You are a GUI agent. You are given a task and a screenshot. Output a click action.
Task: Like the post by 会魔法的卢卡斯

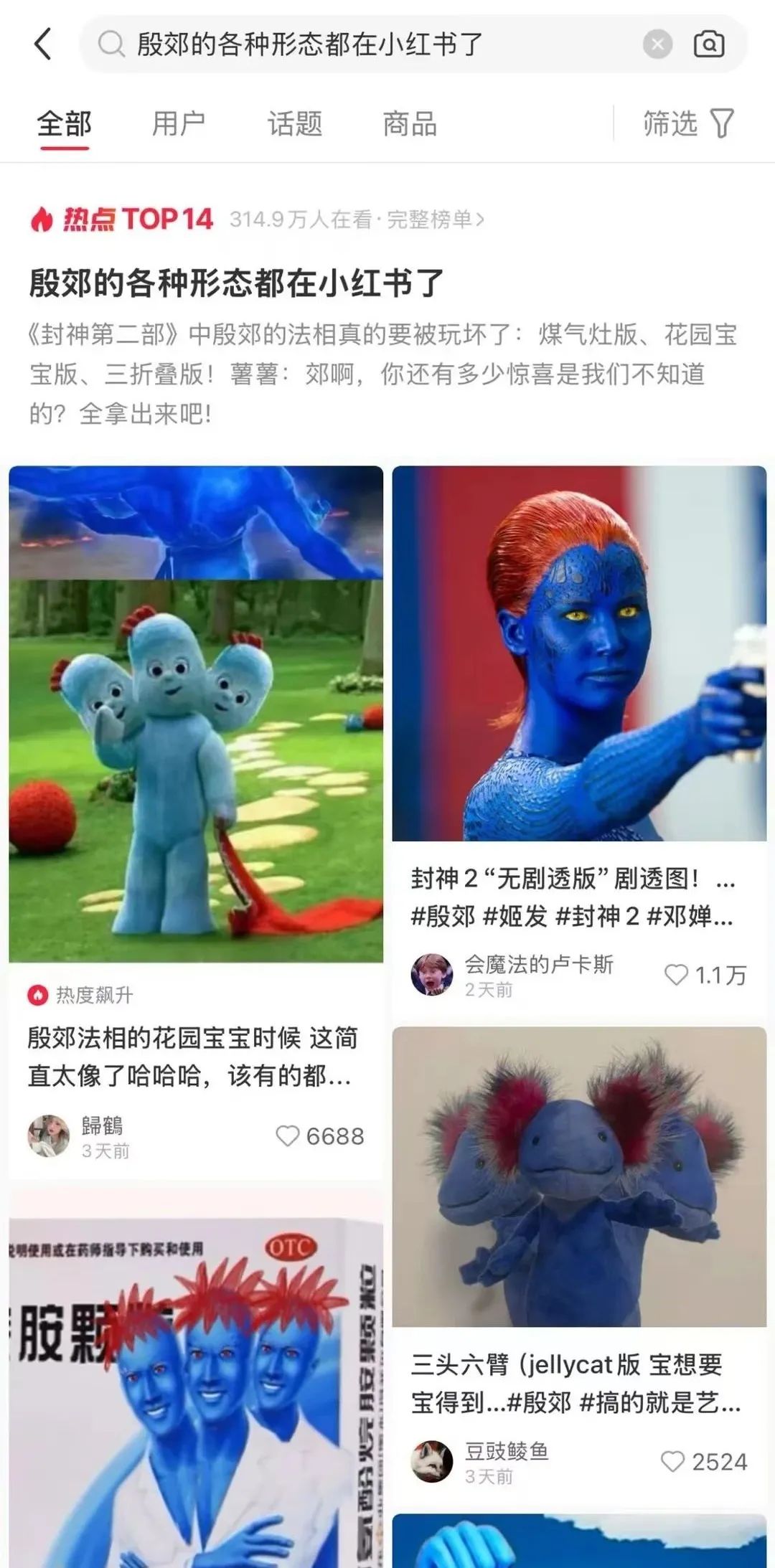tap(676, 974)
